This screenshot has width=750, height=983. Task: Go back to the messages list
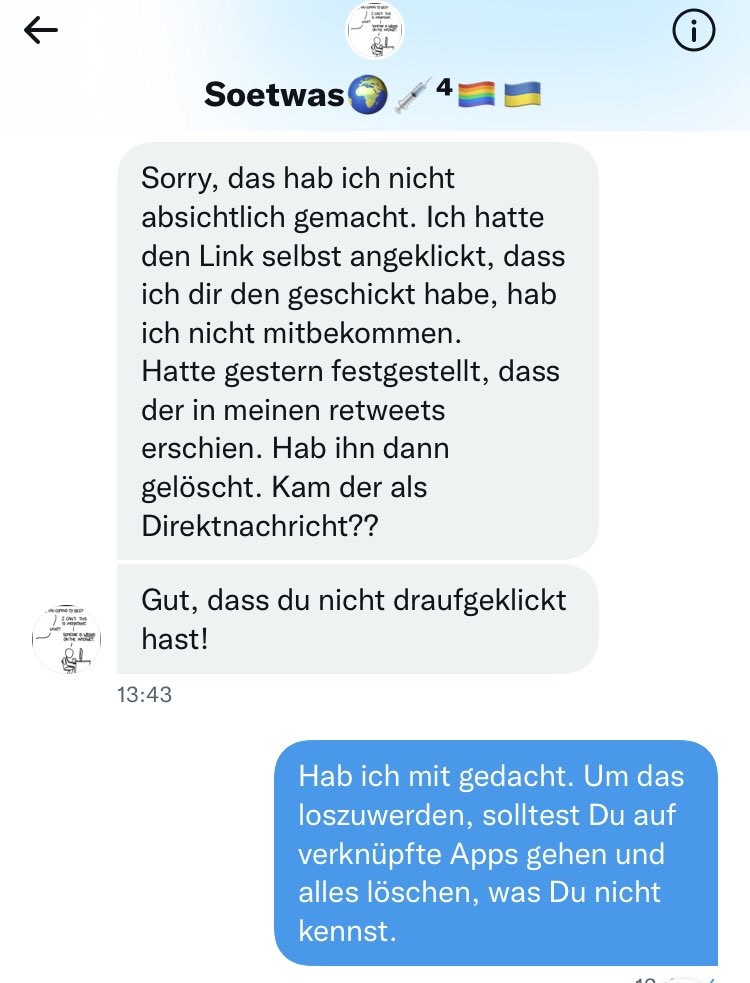41,31
